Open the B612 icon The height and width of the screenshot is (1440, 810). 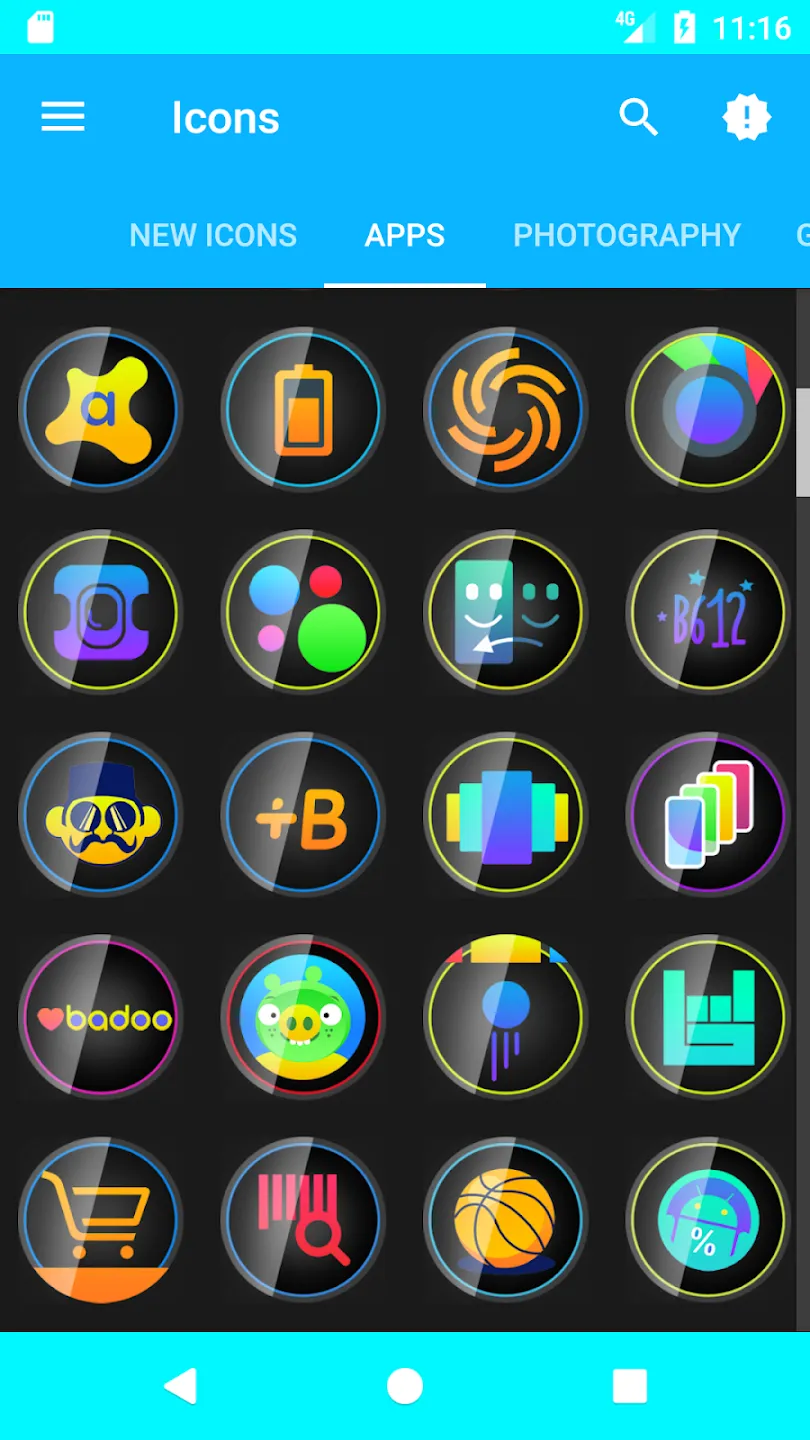point(709,612)
